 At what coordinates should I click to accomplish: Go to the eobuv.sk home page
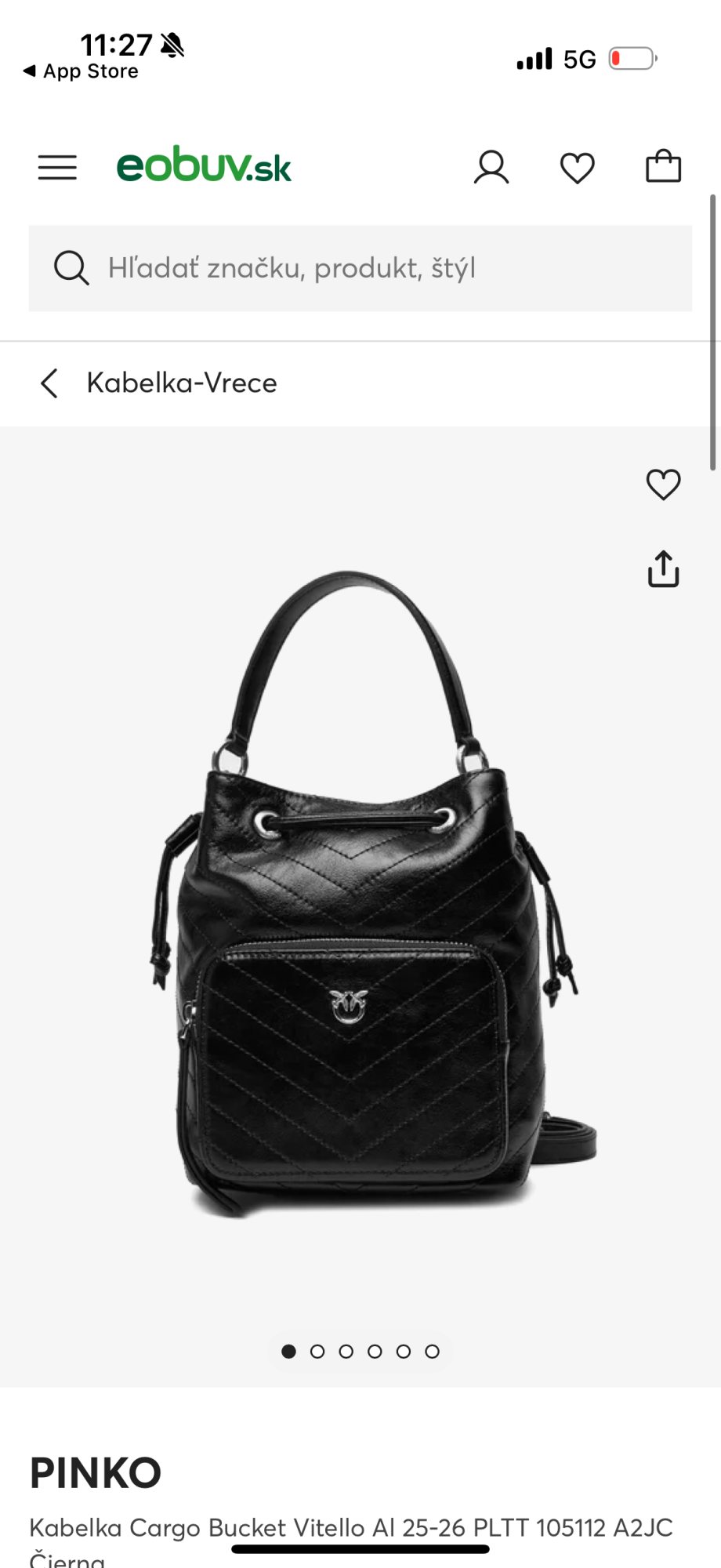pyautogui.click(x=204, y=165)
